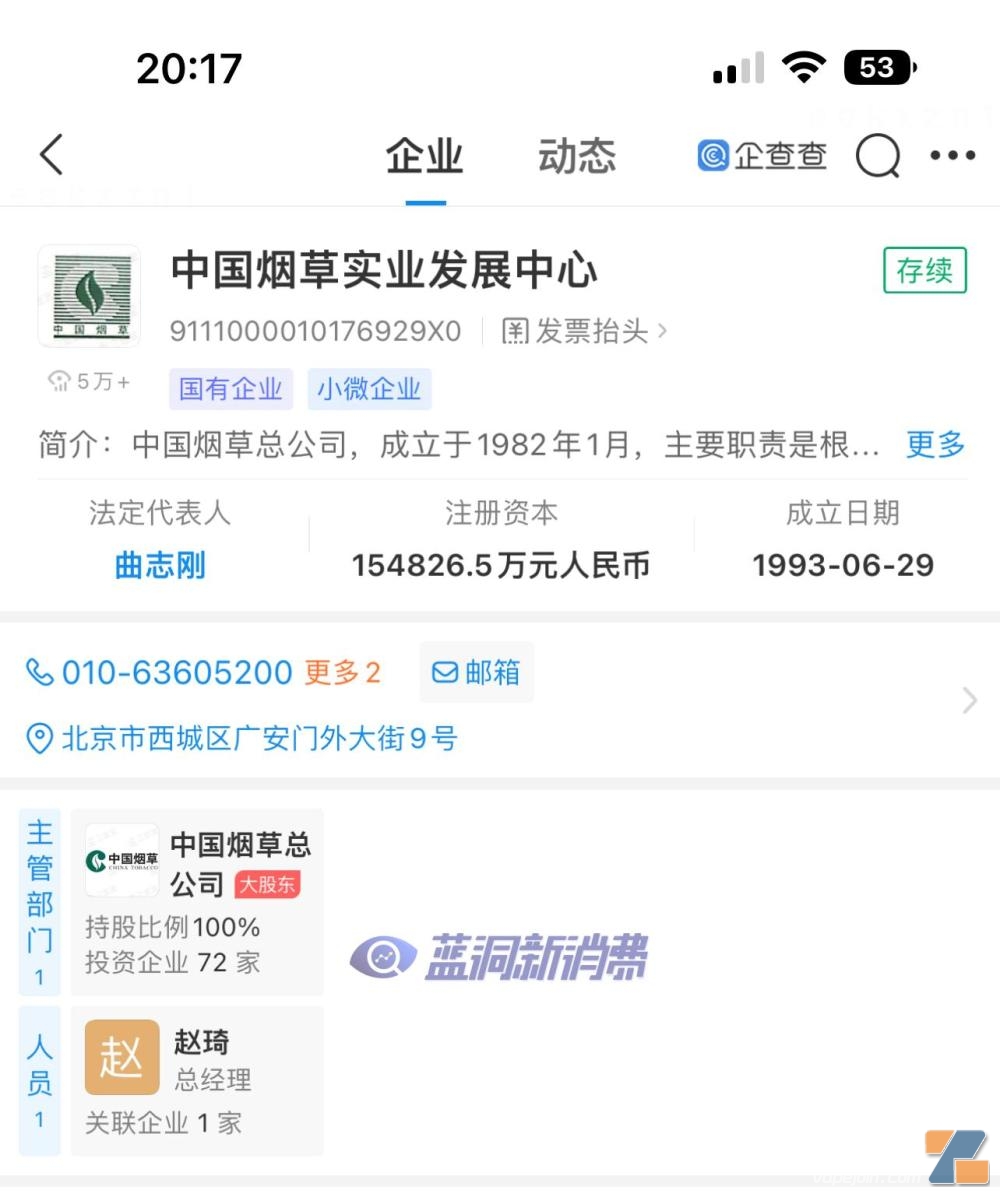Screen dimensions: 1000x1197
Task: Tap the search magnifier icon
Action: (x=877, y=156)
